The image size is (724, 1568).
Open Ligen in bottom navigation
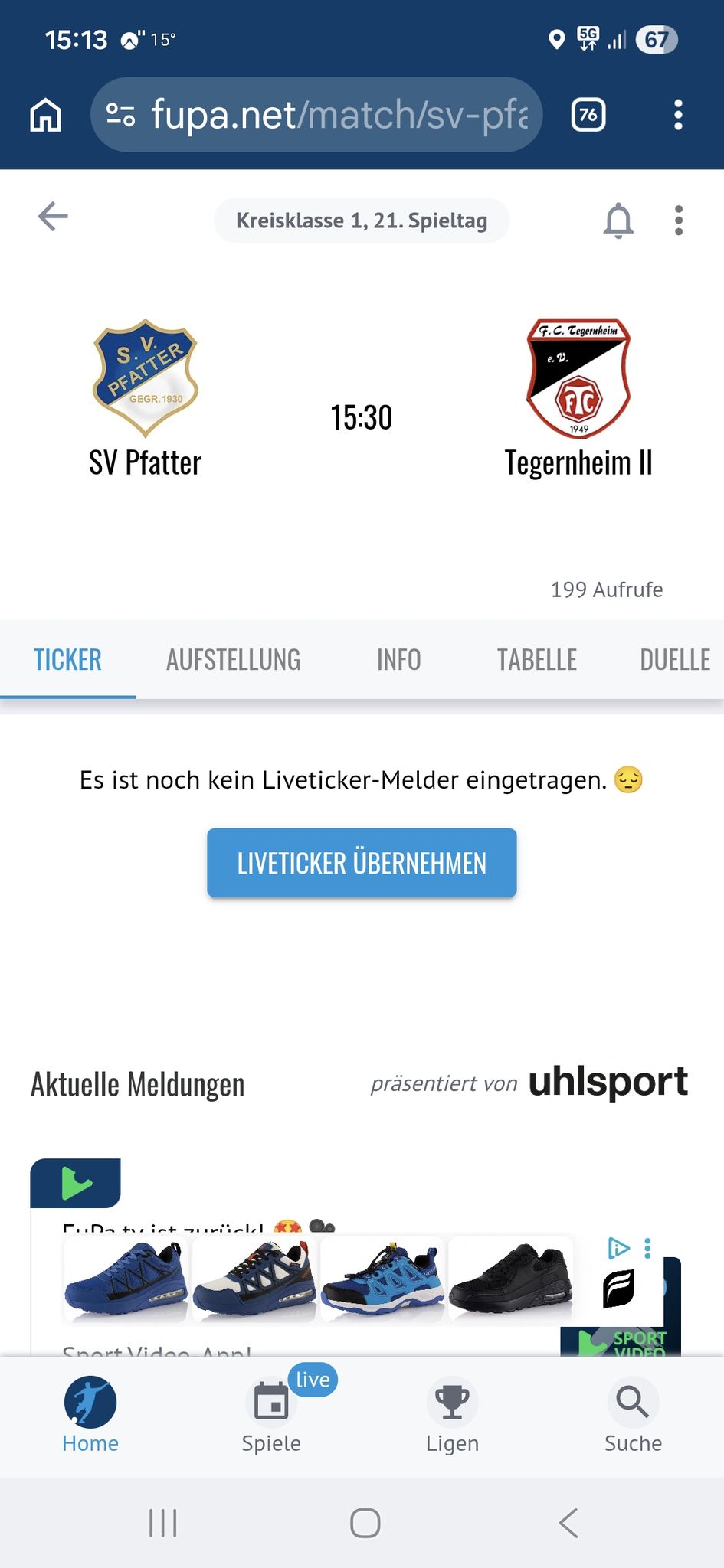pyautogui.click(x=452, y=1416)
